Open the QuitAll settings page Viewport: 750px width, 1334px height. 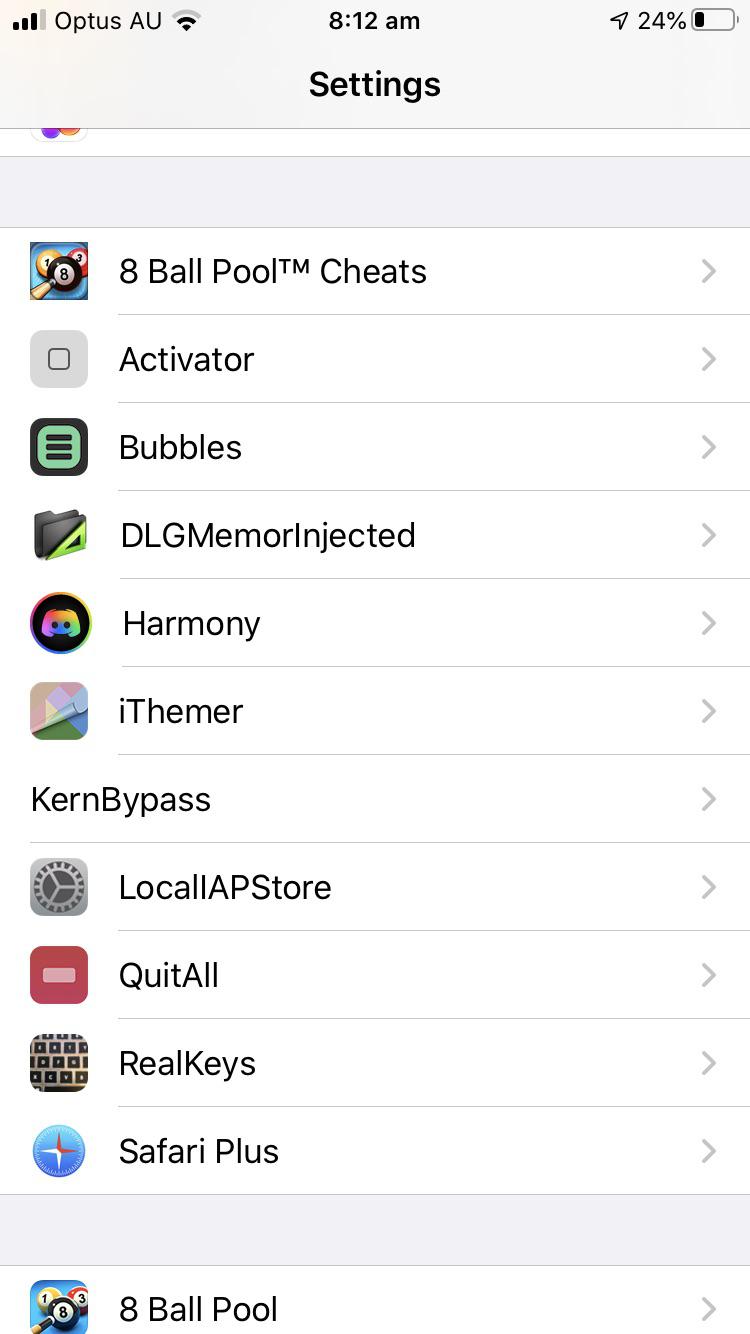(375, 975)
